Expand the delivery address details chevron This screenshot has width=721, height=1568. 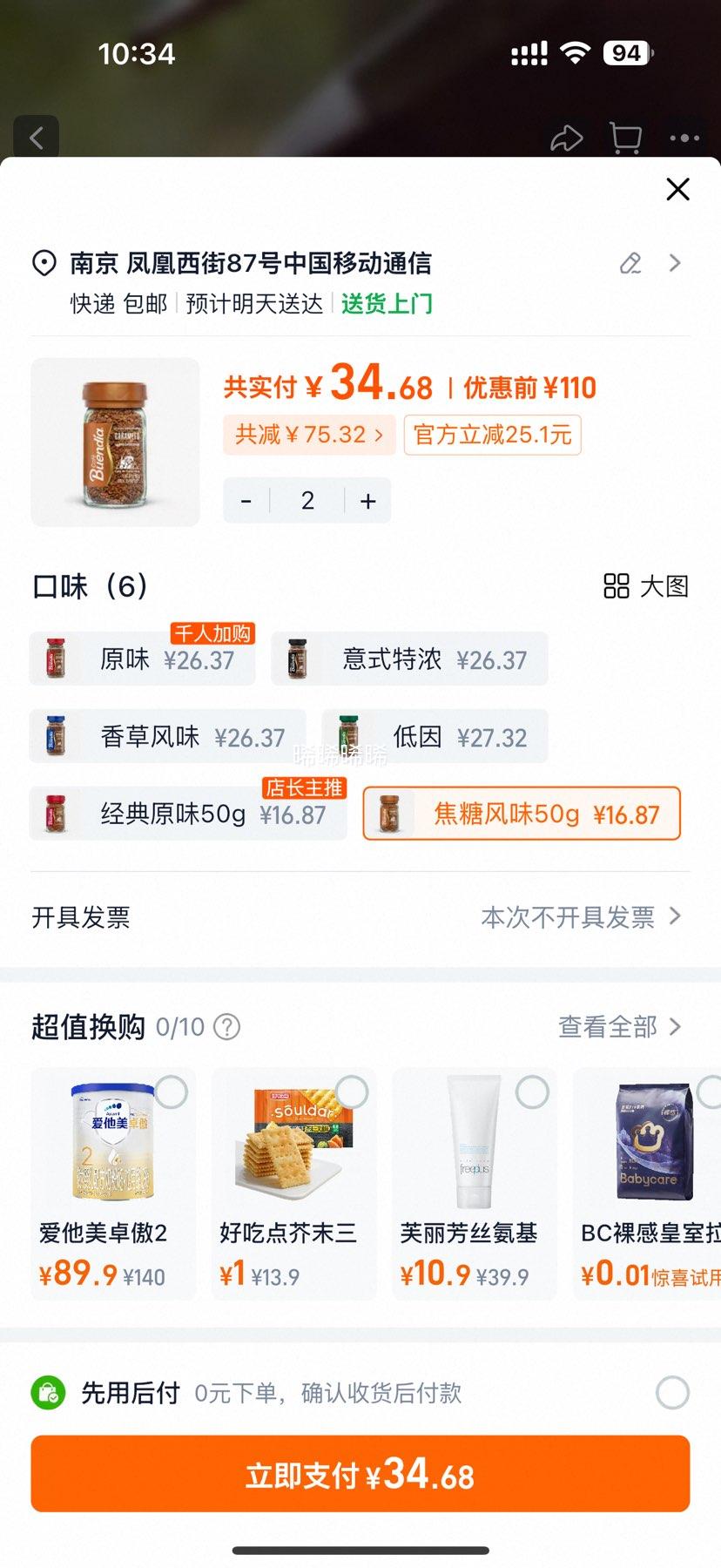tap(675, 263)
